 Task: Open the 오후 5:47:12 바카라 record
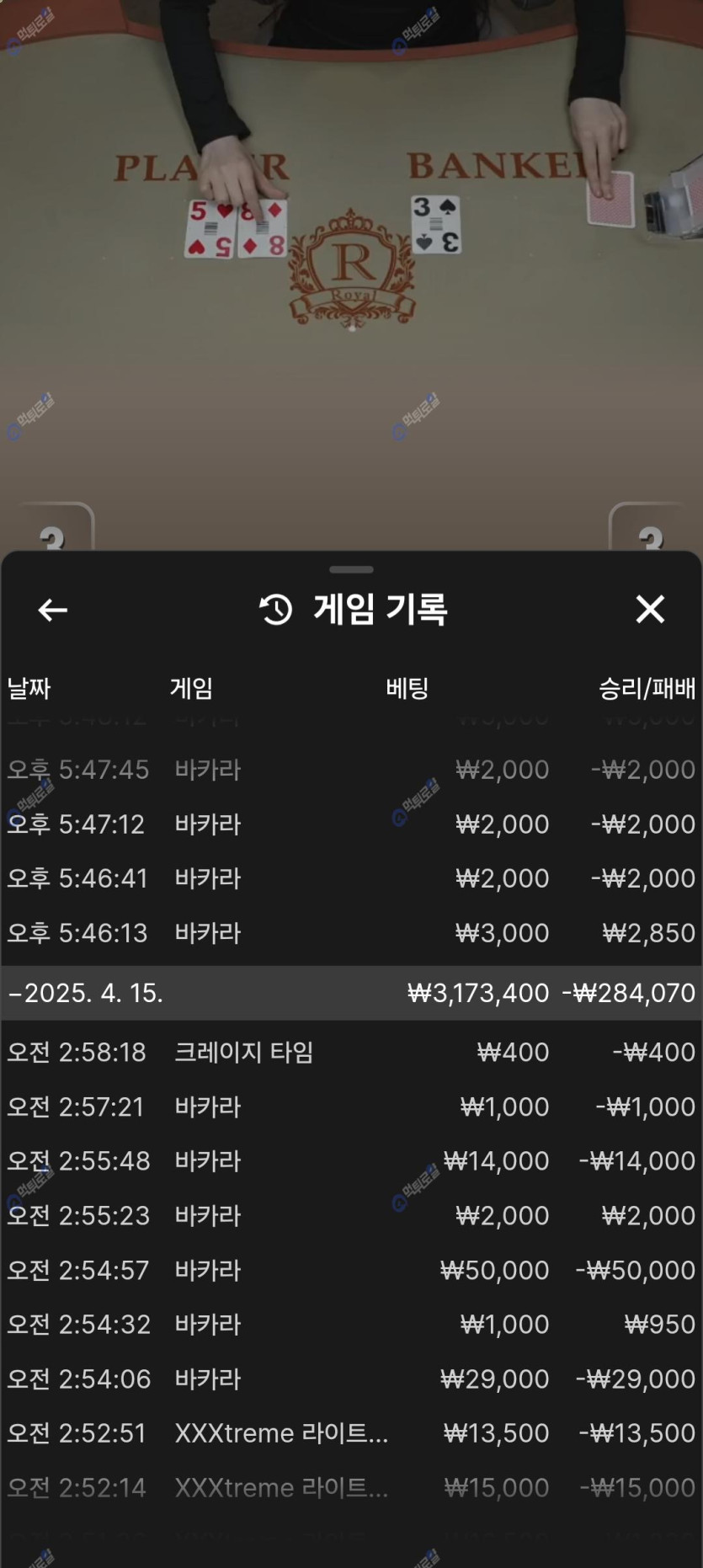pos(351,824)
